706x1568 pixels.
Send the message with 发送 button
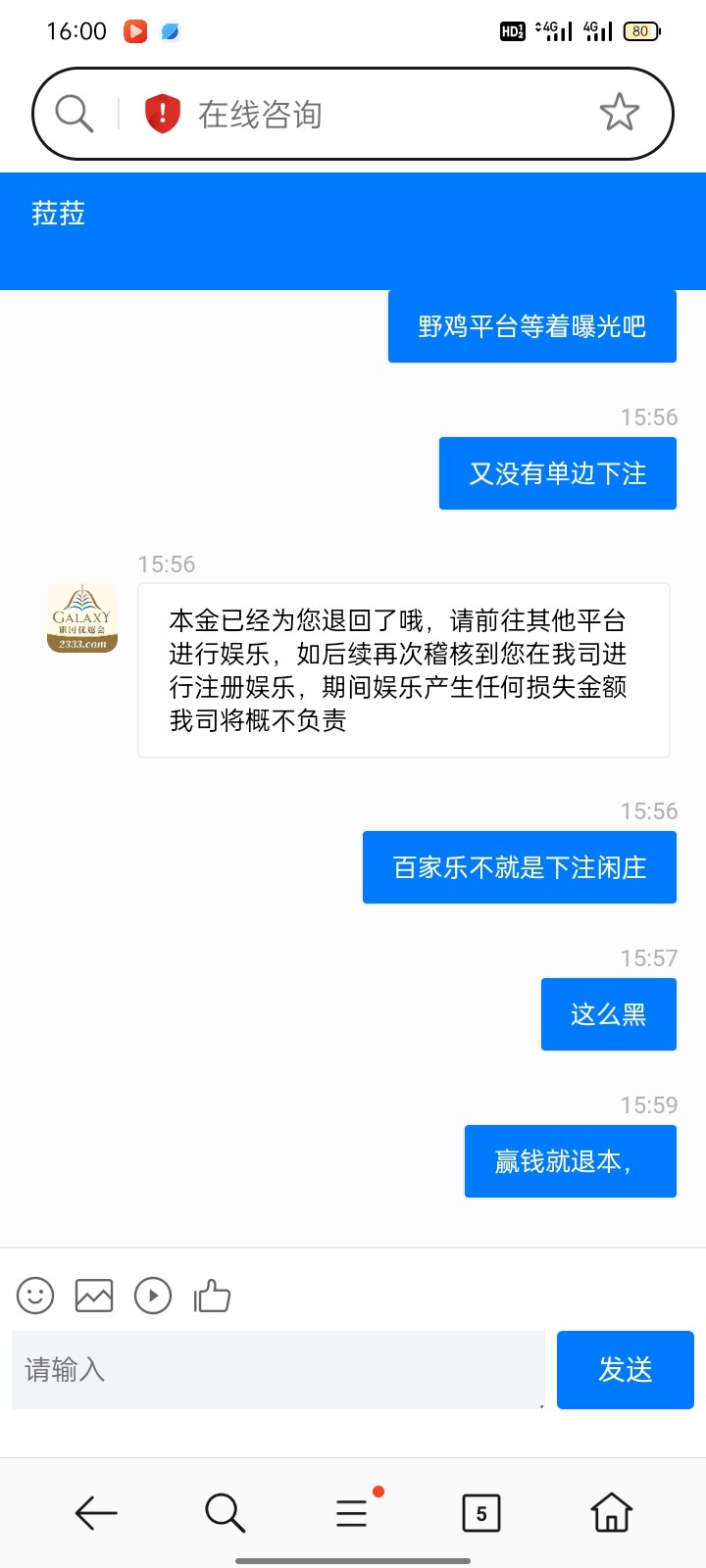[x=625, y=1369]
